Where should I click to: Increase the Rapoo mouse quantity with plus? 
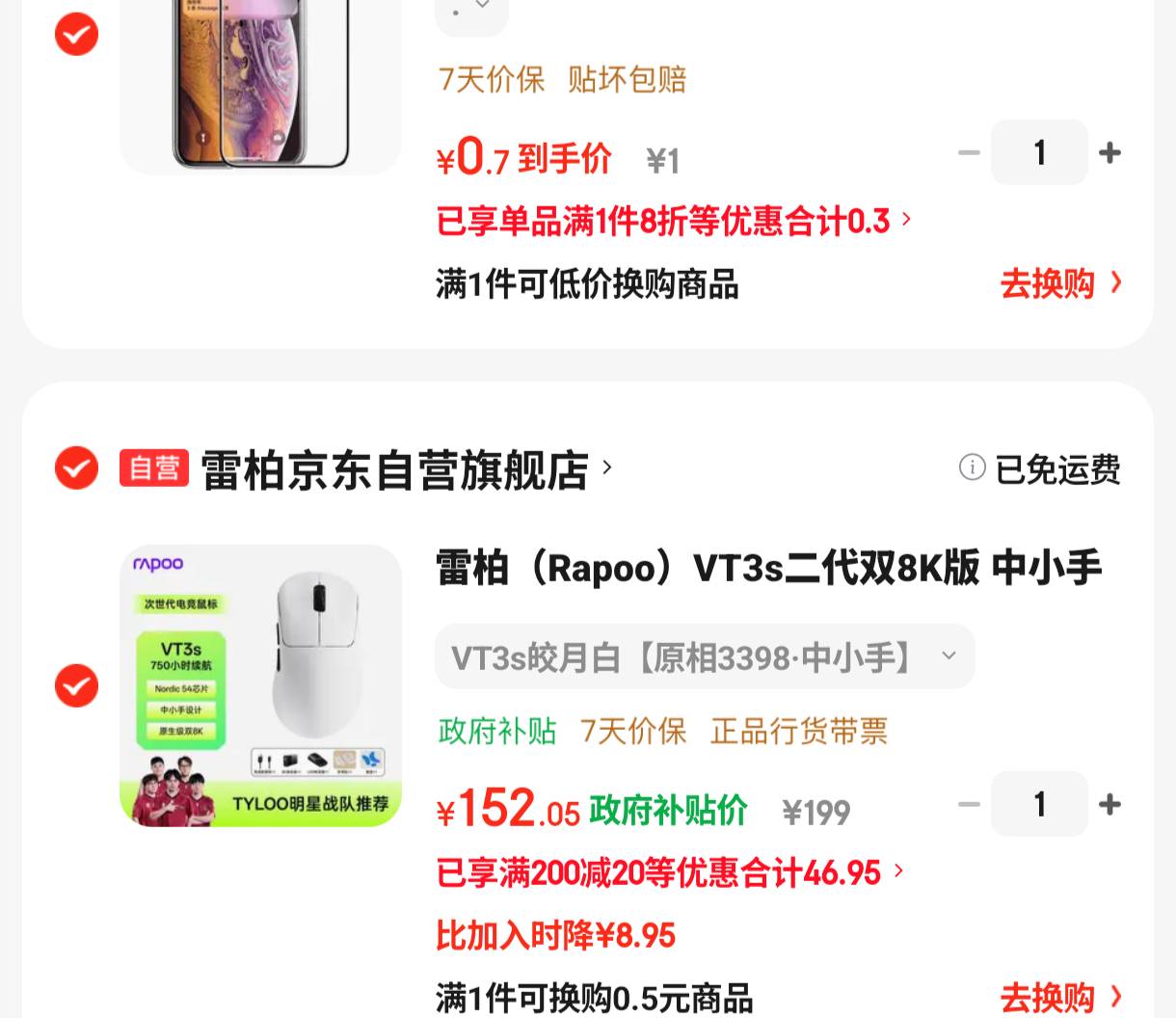tap(1109, 804)
